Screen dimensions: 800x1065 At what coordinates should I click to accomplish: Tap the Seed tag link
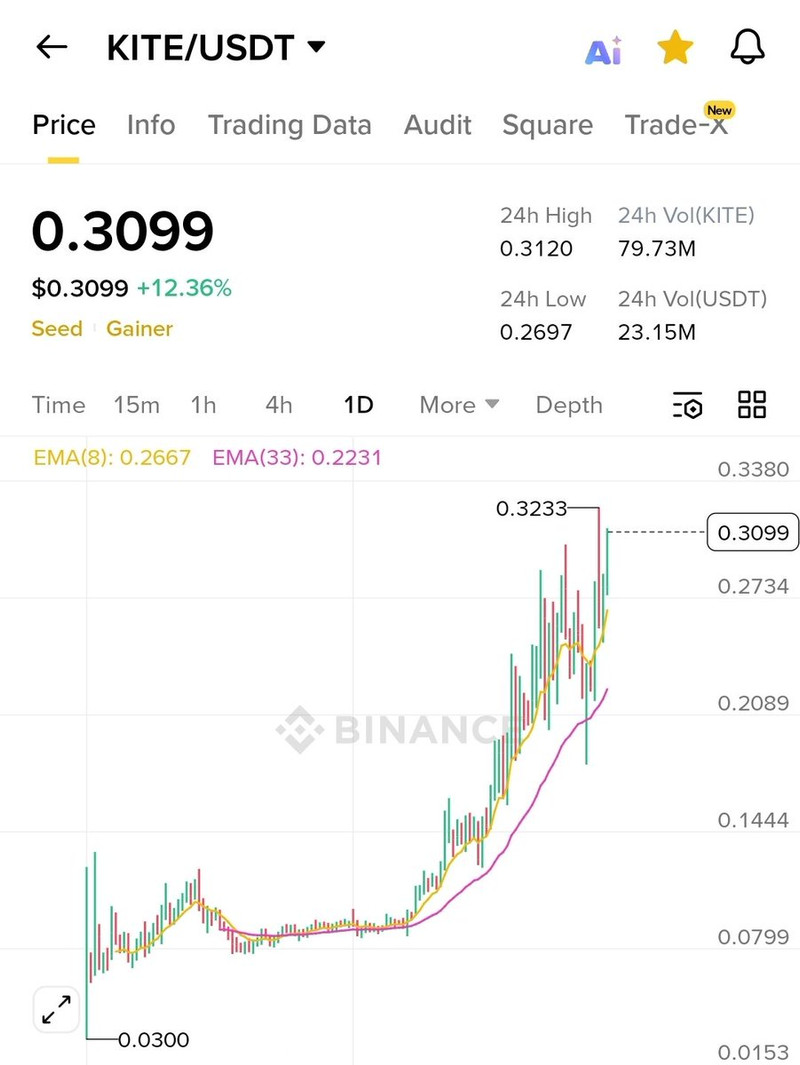click(57, 329)
